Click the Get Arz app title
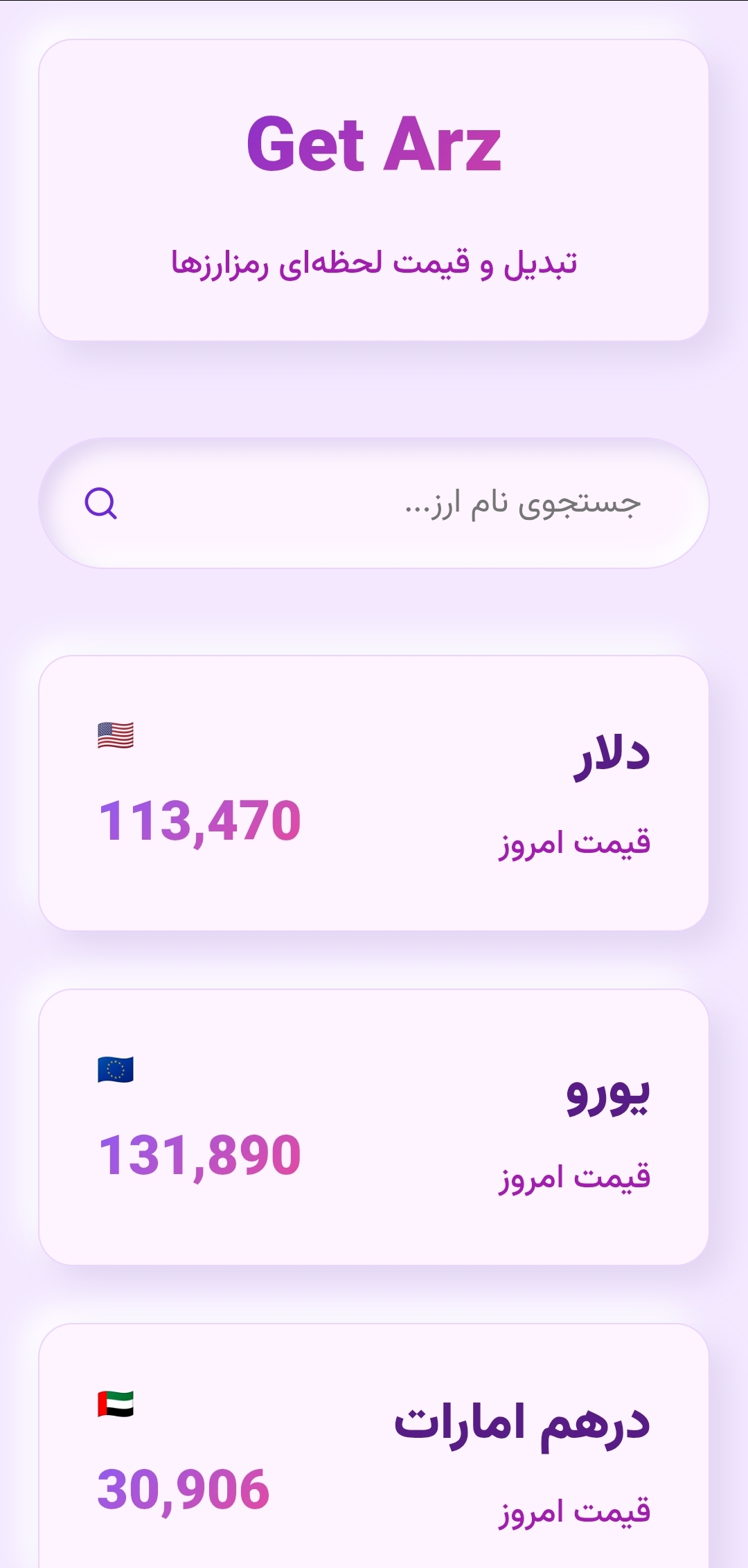Viewport: 748px width, 1568px height. [374, 145]
